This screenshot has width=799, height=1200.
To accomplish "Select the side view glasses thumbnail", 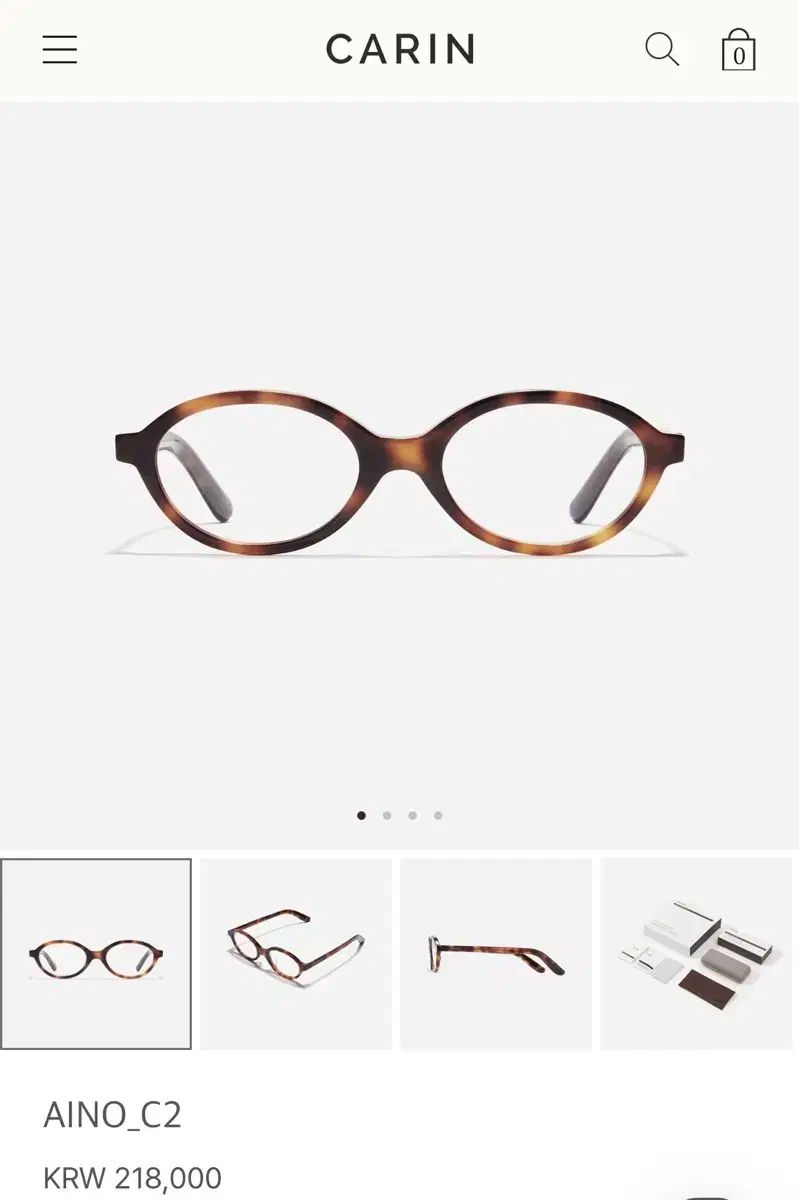I will (496, 953).
